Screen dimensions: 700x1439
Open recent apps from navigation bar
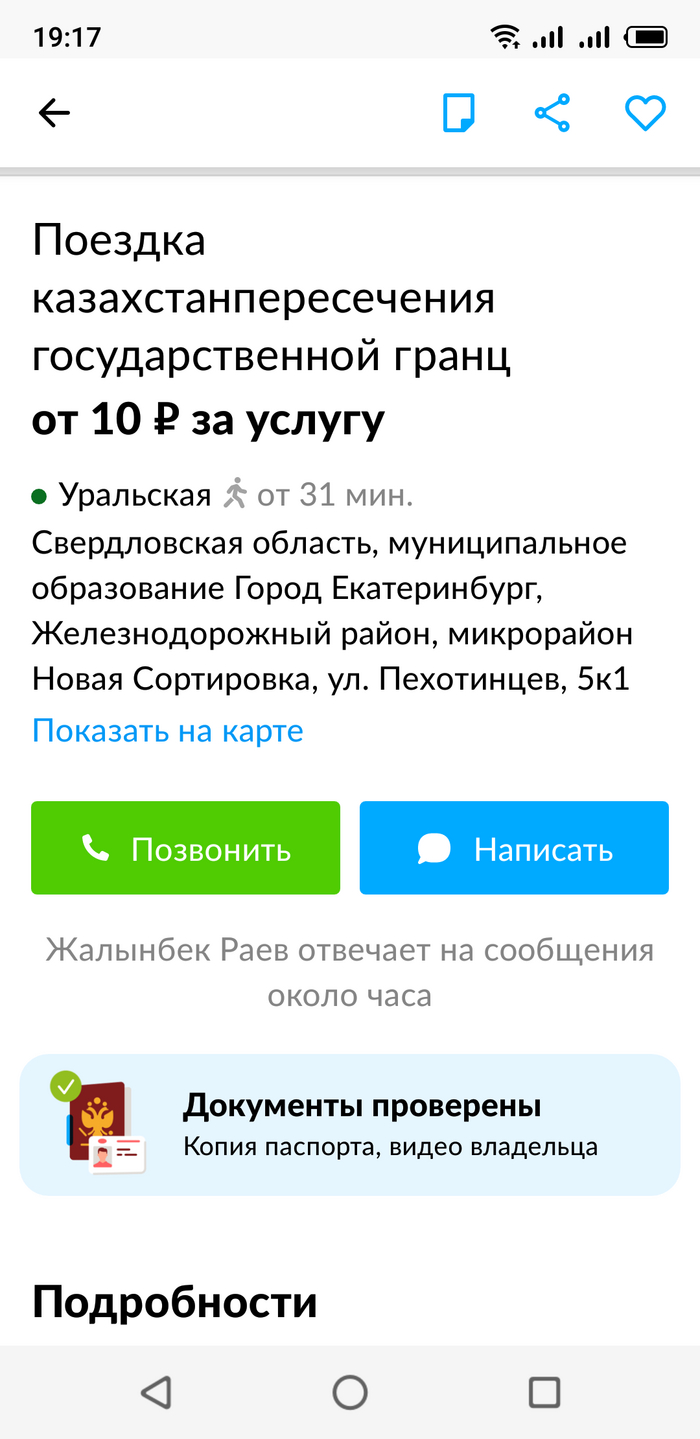coord(544,1392)
